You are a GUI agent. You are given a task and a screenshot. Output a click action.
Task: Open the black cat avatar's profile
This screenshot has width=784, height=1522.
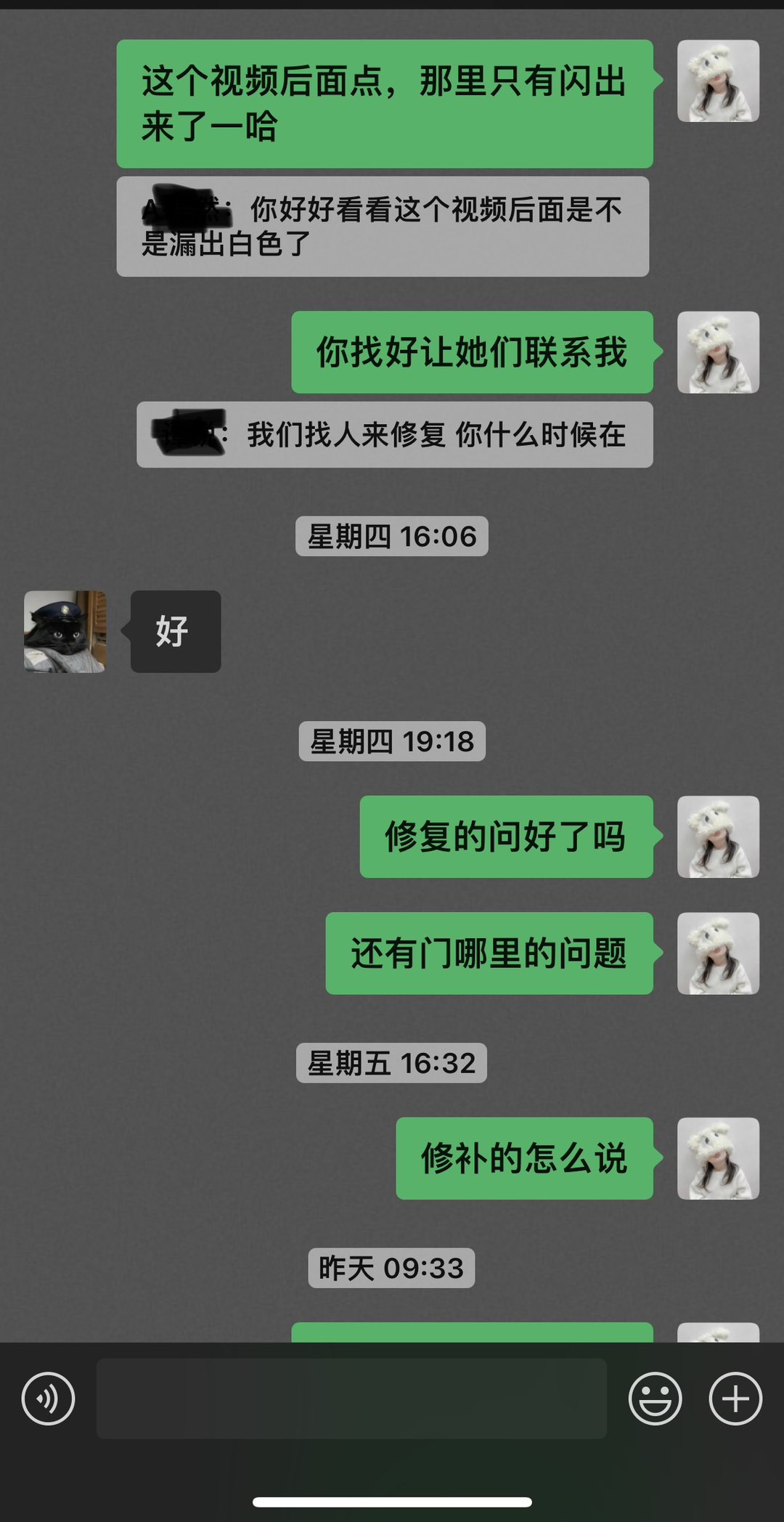65,631
